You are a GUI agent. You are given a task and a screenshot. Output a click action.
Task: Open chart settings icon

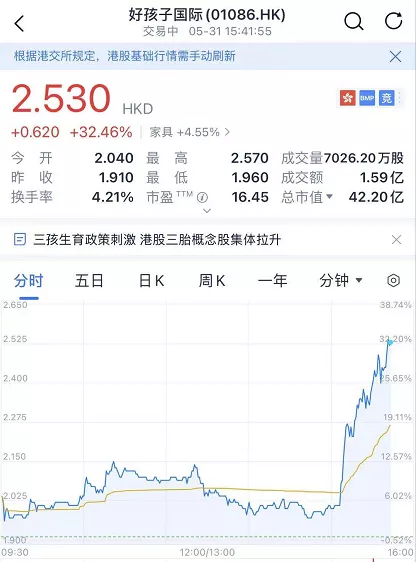pos(393,280)
